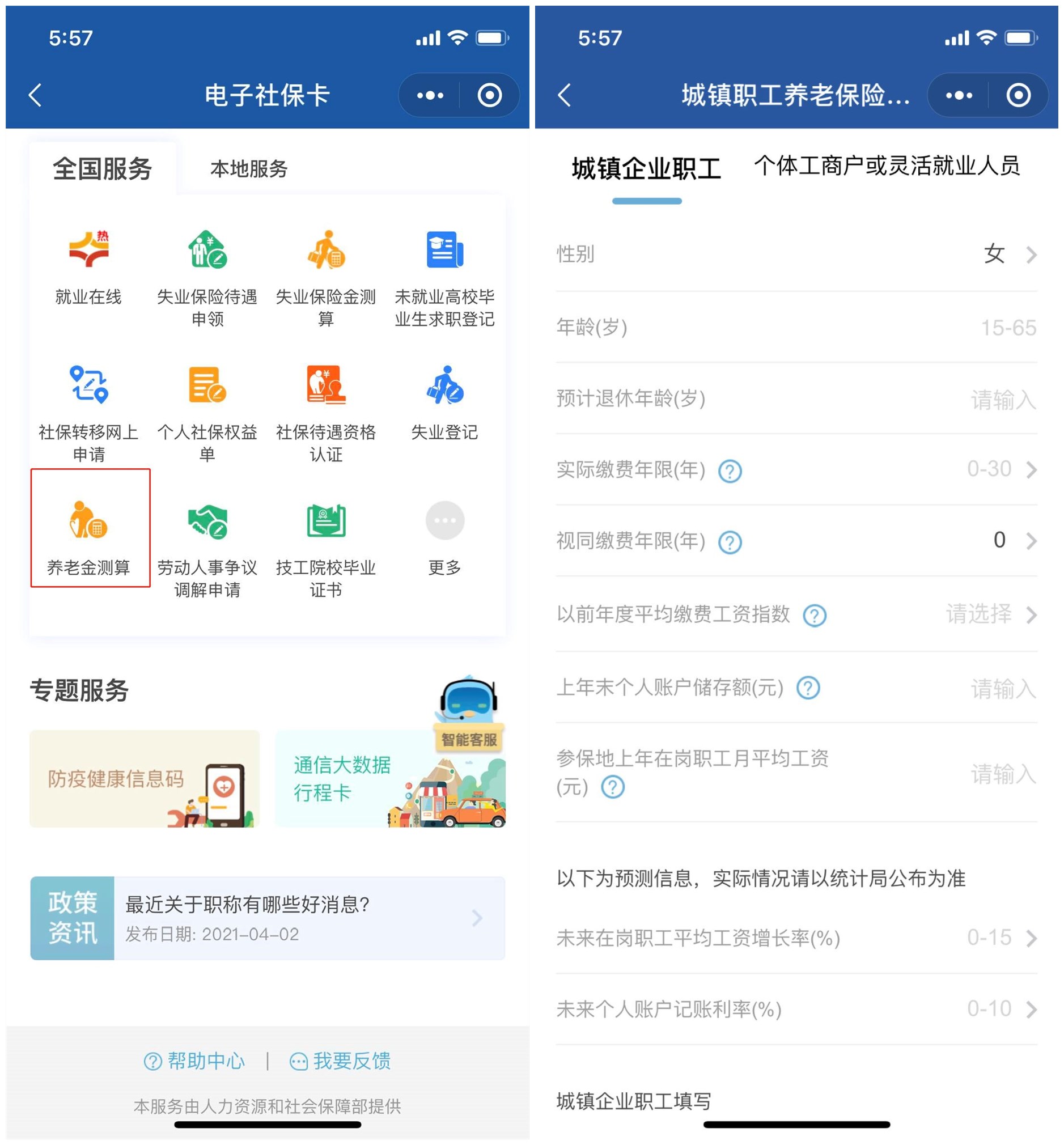Switch to the 本地服务 tab
This screenshot has width=1064, height=1145.
coord(249,169)
